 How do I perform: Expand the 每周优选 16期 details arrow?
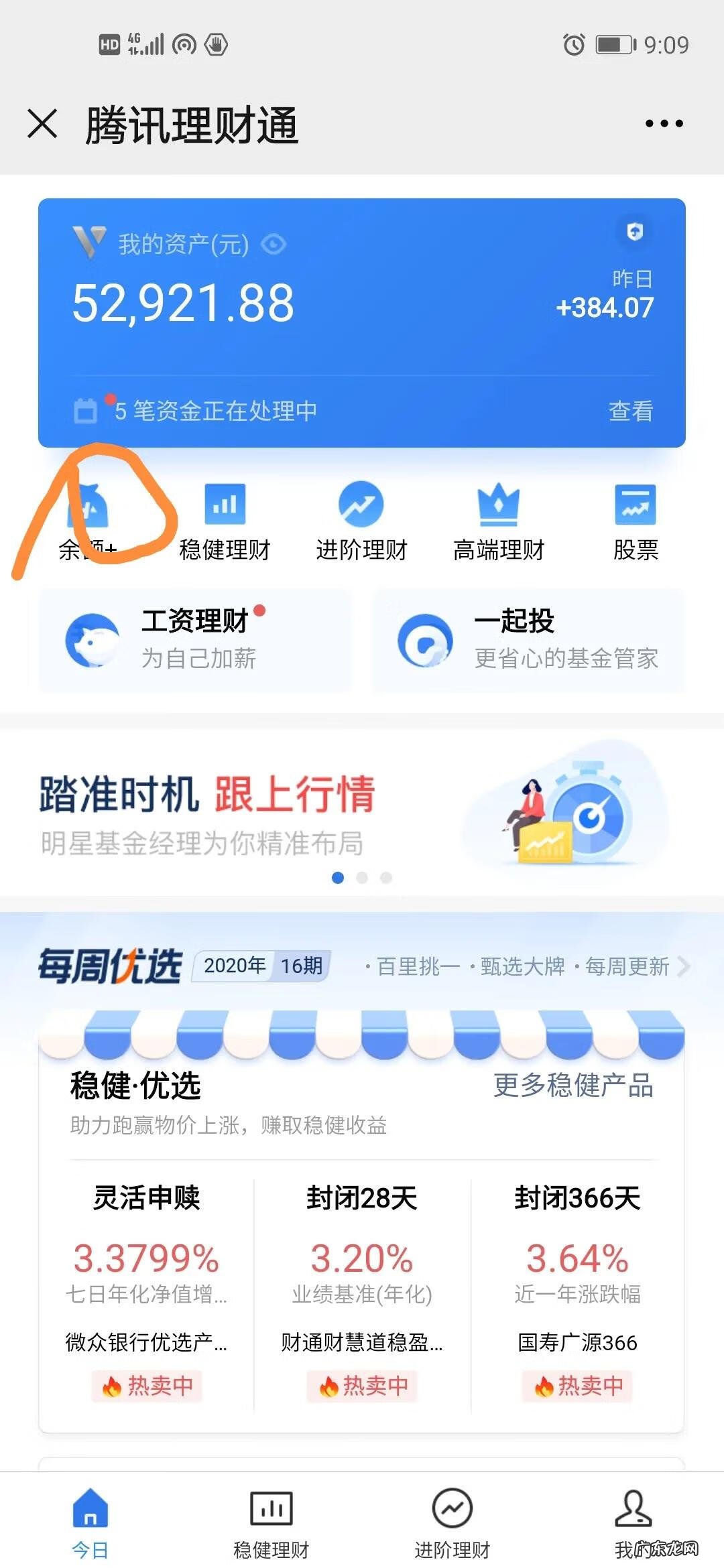pos(685,967)
